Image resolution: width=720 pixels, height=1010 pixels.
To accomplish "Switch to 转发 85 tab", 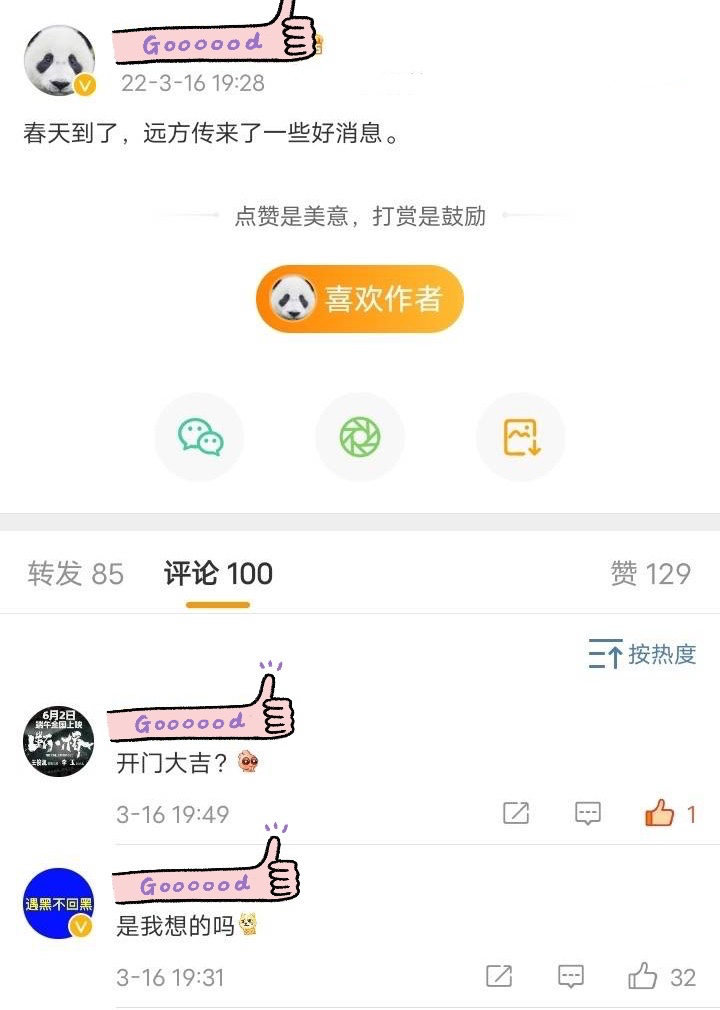I will 76,574.
